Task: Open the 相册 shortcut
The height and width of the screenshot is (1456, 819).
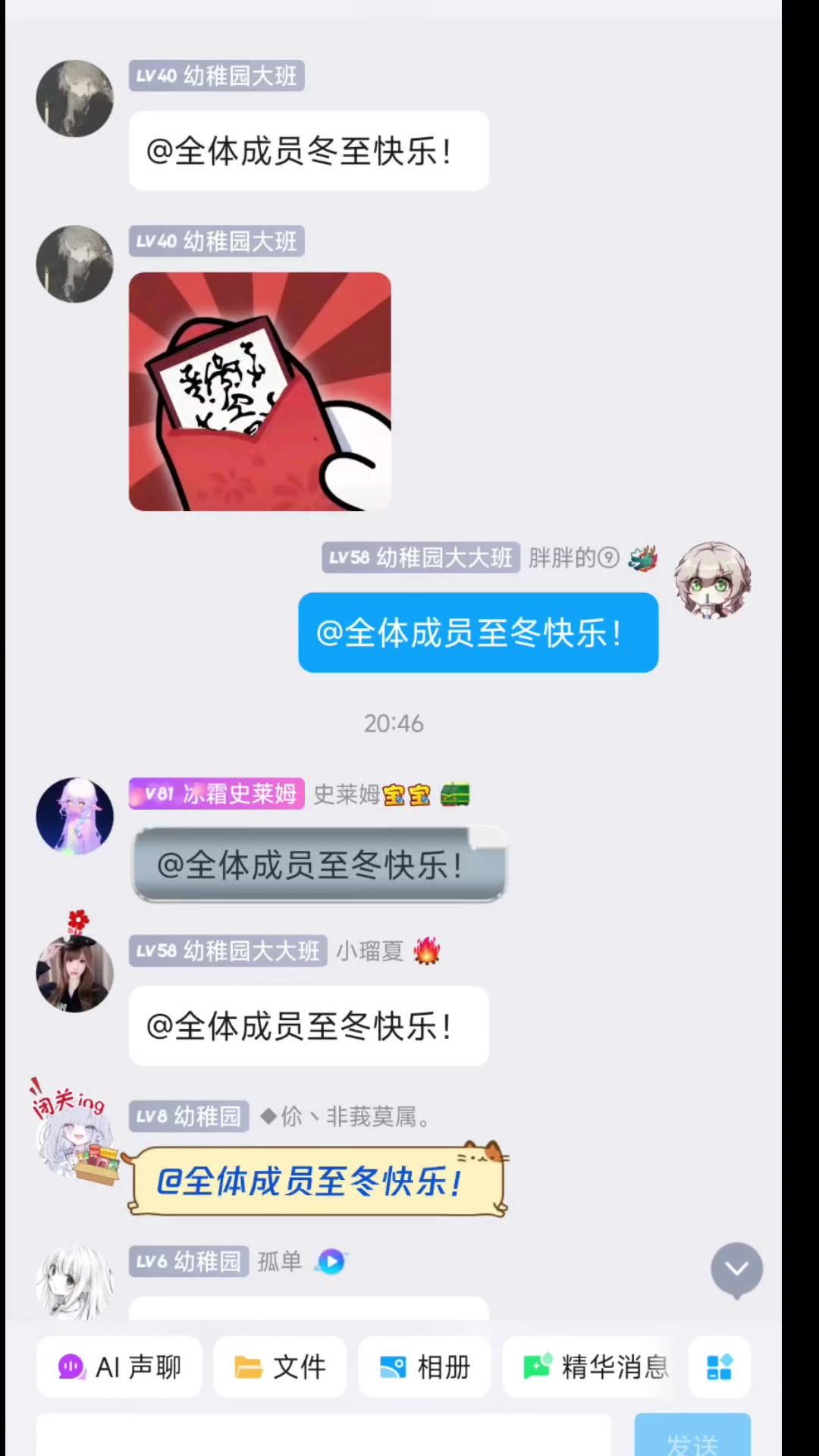Action: click(x=424, y=1367)
